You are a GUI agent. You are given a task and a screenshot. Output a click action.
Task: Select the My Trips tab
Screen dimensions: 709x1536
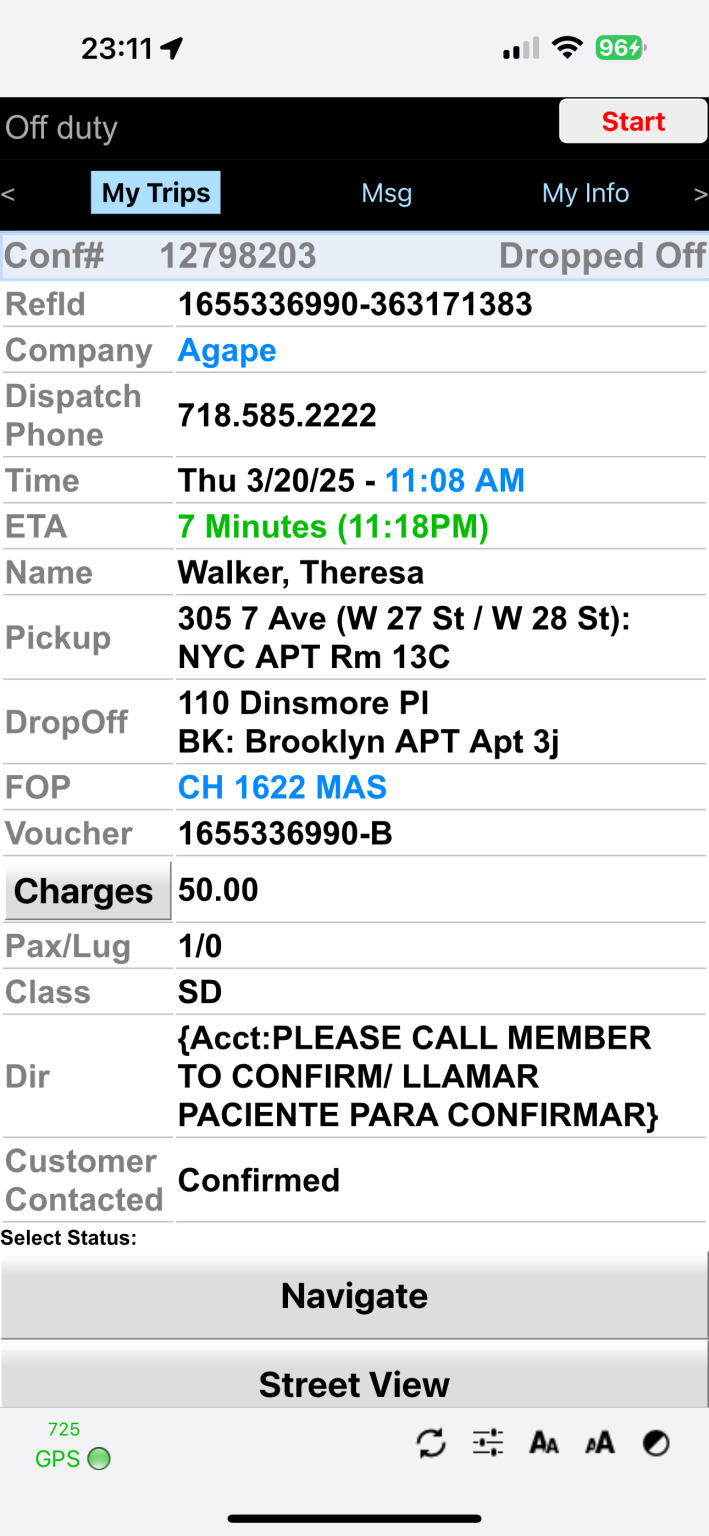pyautogui.click(x=156, y=193)
